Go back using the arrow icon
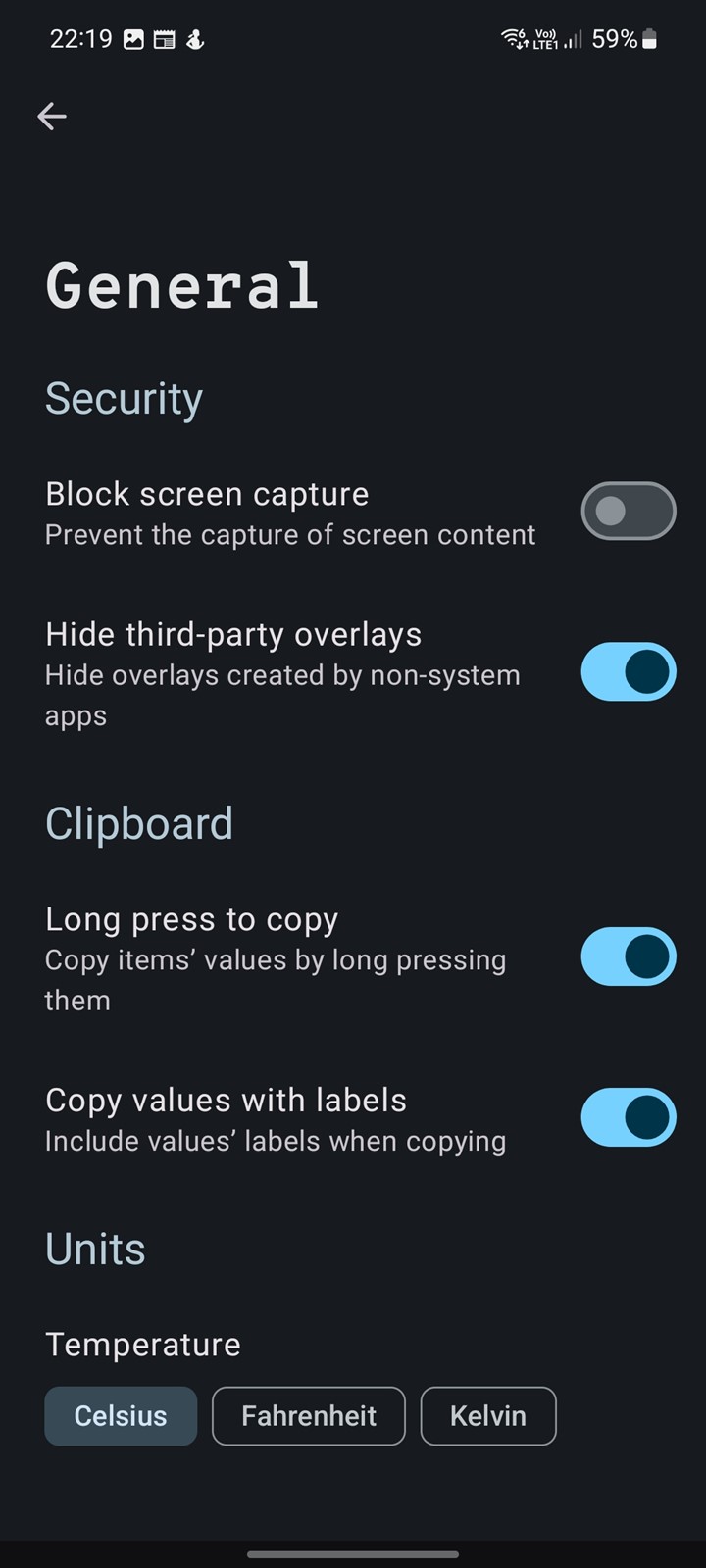 pos(52,117)
